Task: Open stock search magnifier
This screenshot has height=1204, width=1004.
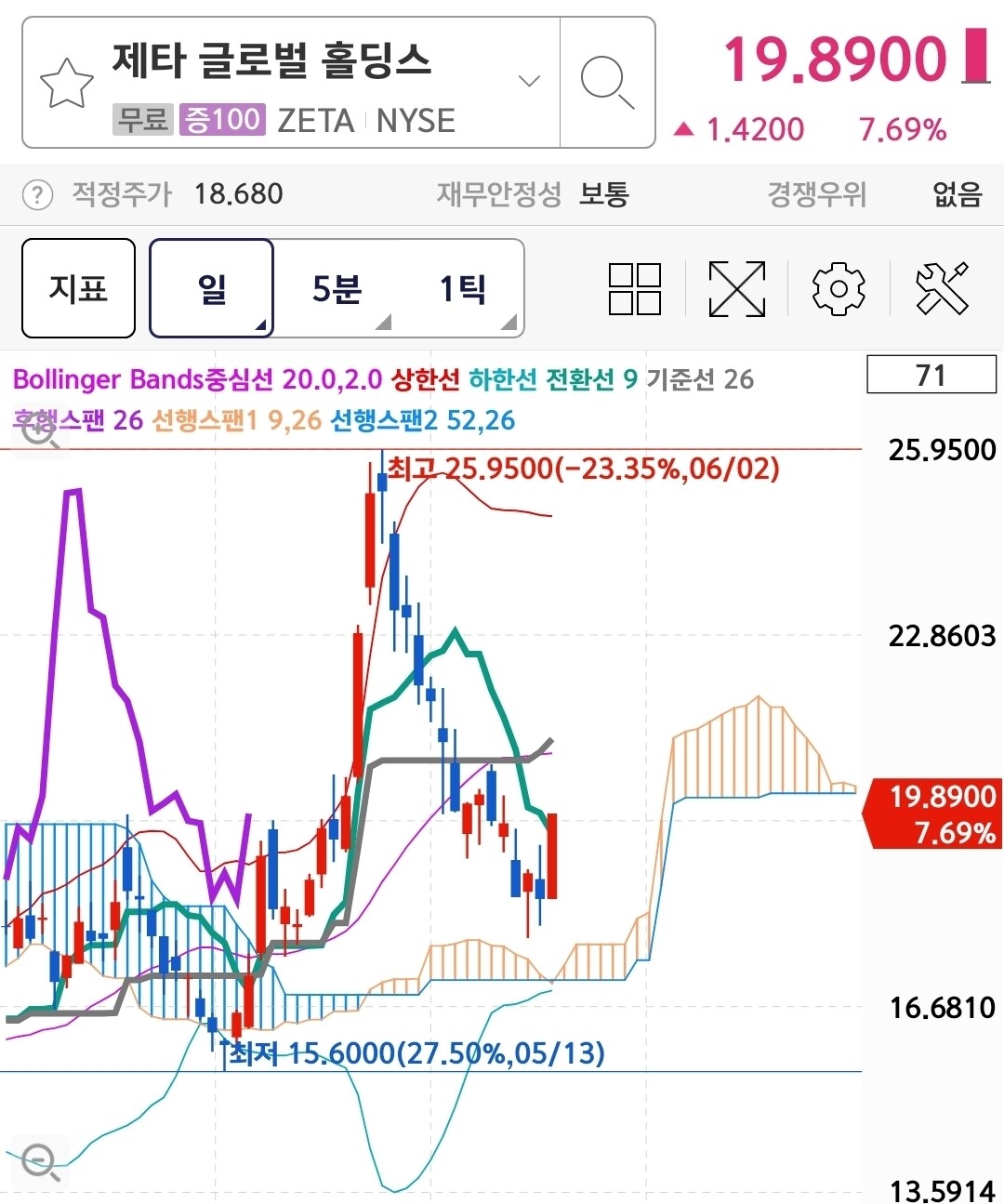Action: point(607,82)
